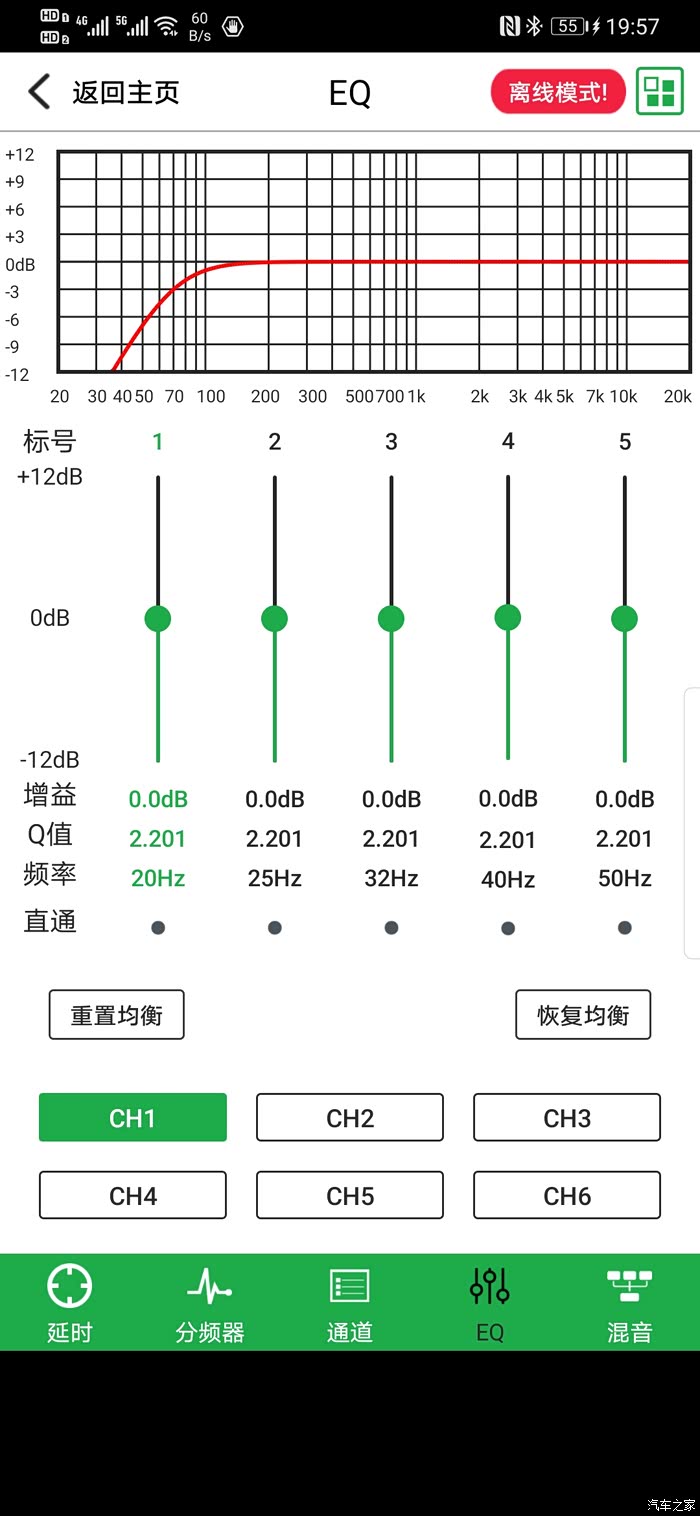Tap 重置均衡 to reset the equalizer
Screen dimensions: 700x1516
[x=117, y=1015]
